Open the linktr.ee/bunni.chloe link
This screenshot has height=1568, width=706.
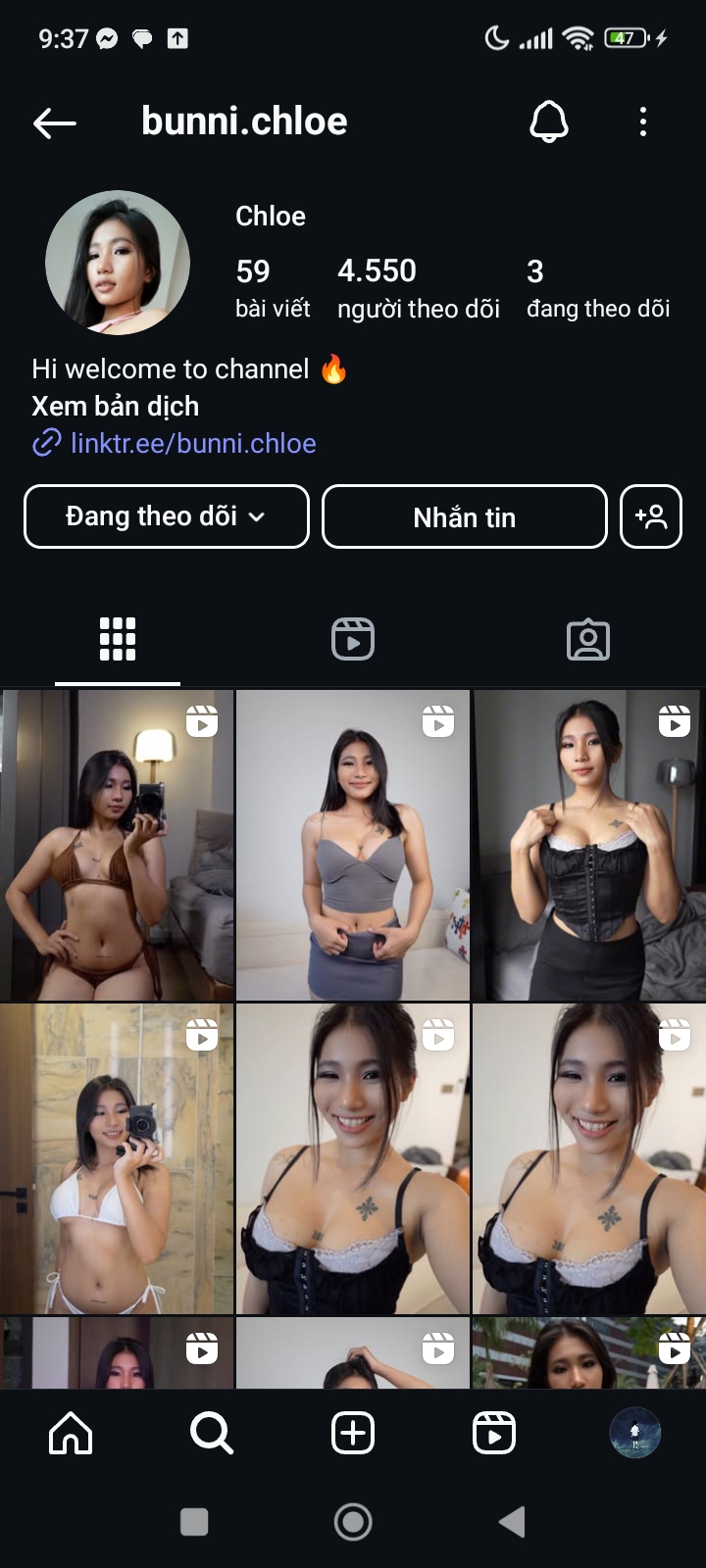(192, 443)
